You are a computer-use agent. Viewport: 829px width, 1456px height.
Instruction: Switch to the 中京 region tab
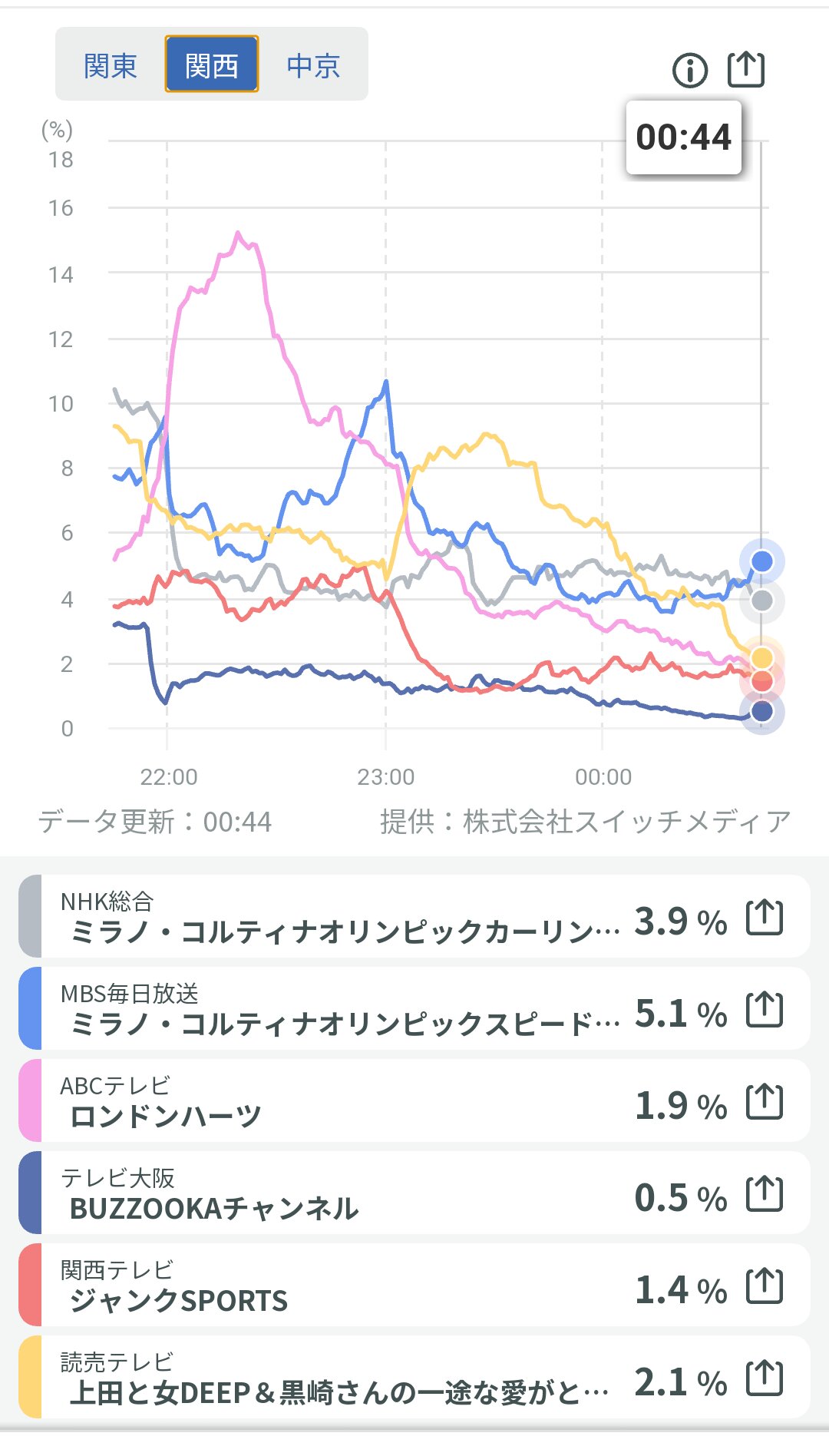tap(313, 65)
